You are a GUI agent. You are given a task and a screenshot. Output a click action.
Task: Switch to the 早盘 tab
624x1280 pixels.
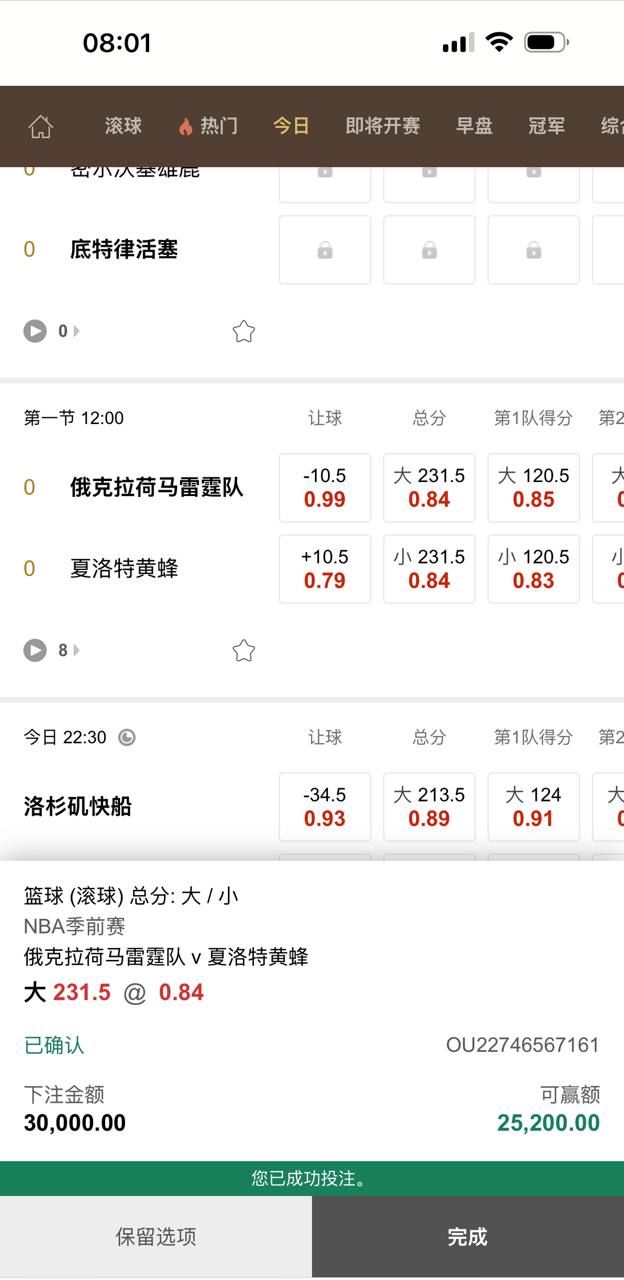pyautogui.click(x=474, y=126)
